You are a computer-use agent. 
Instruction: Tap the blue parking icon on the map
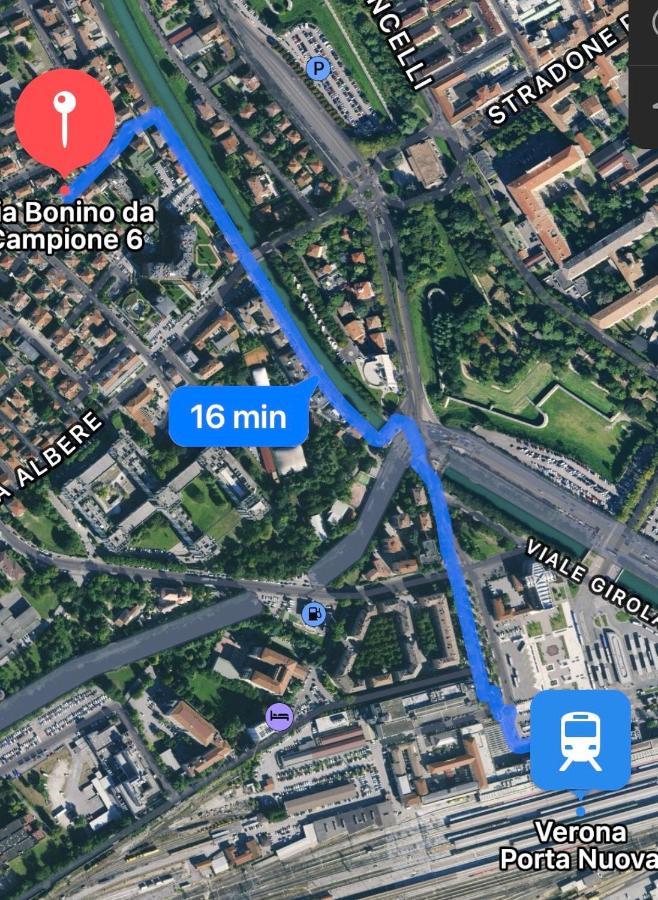(x=318, y=68)
